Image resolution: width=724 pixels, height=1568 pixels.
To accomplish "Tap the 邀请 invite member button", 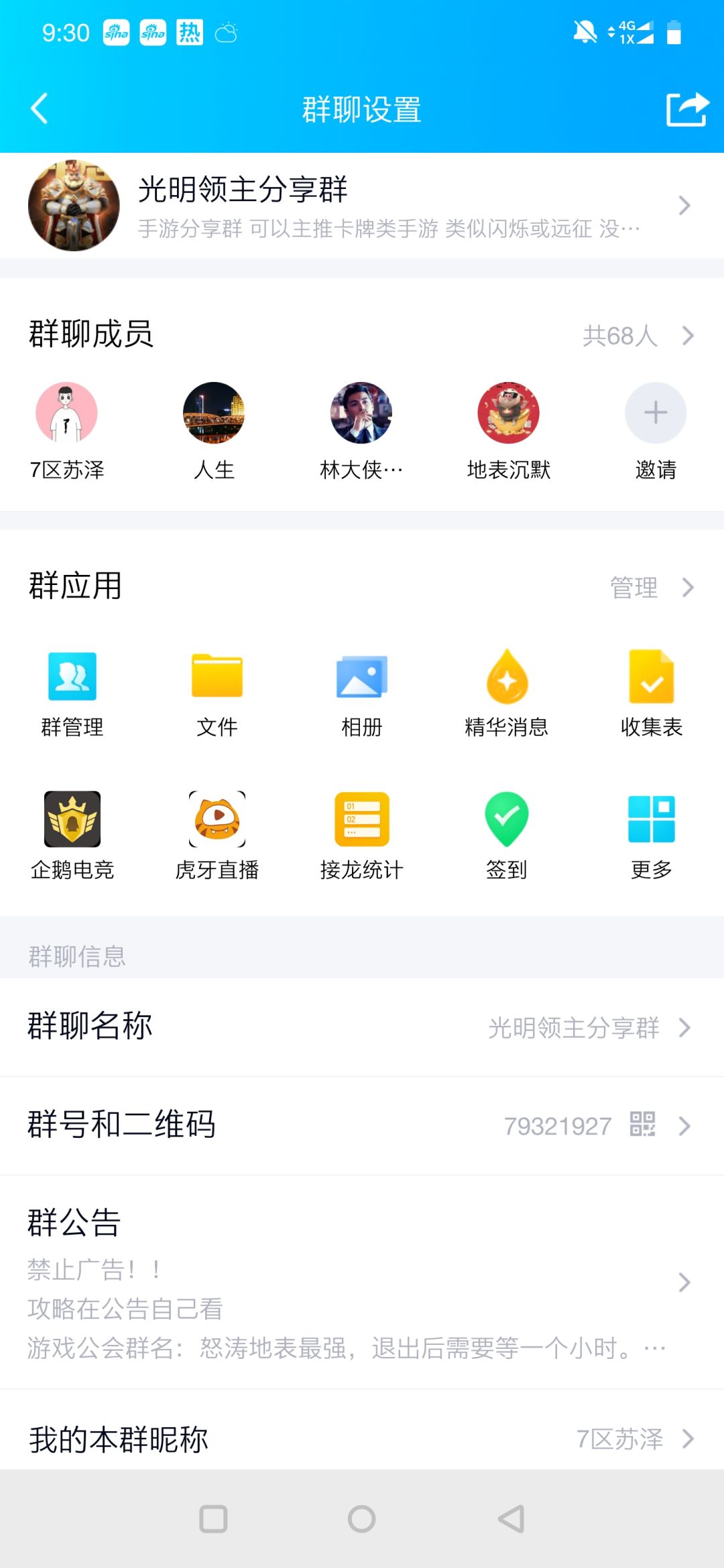I will click(x=654, y=413).
